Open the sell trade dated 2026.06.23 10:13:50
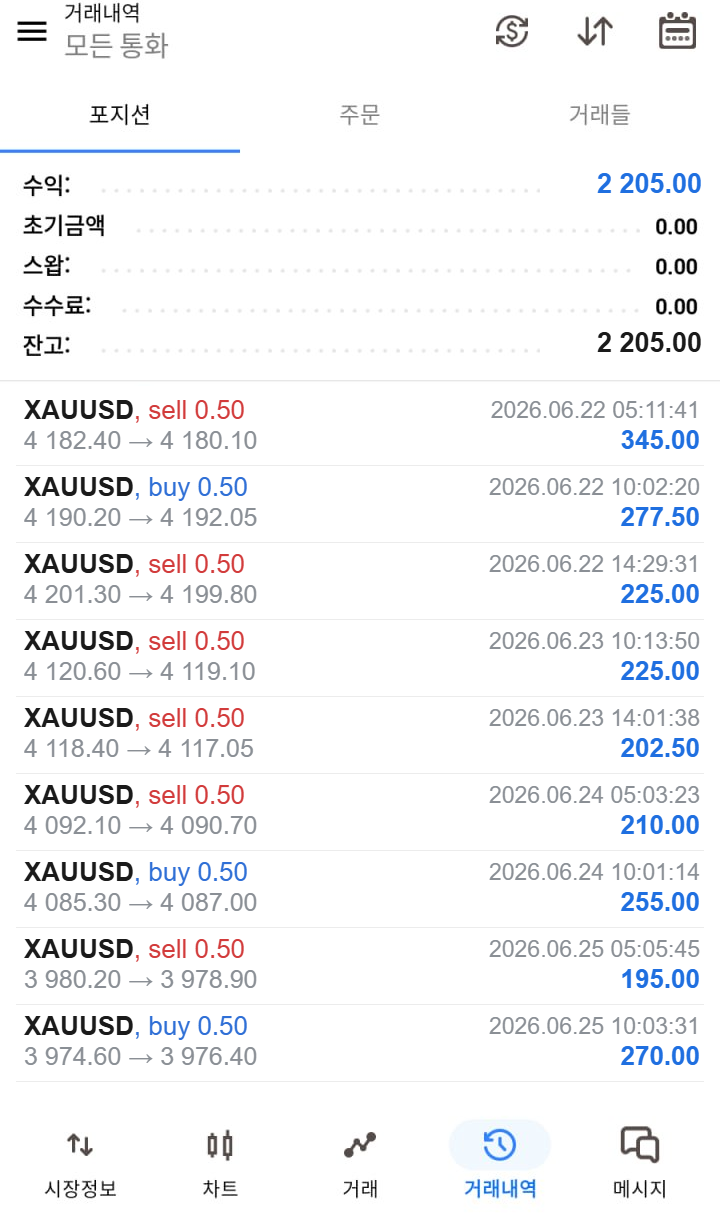 (x=360, y=657)
